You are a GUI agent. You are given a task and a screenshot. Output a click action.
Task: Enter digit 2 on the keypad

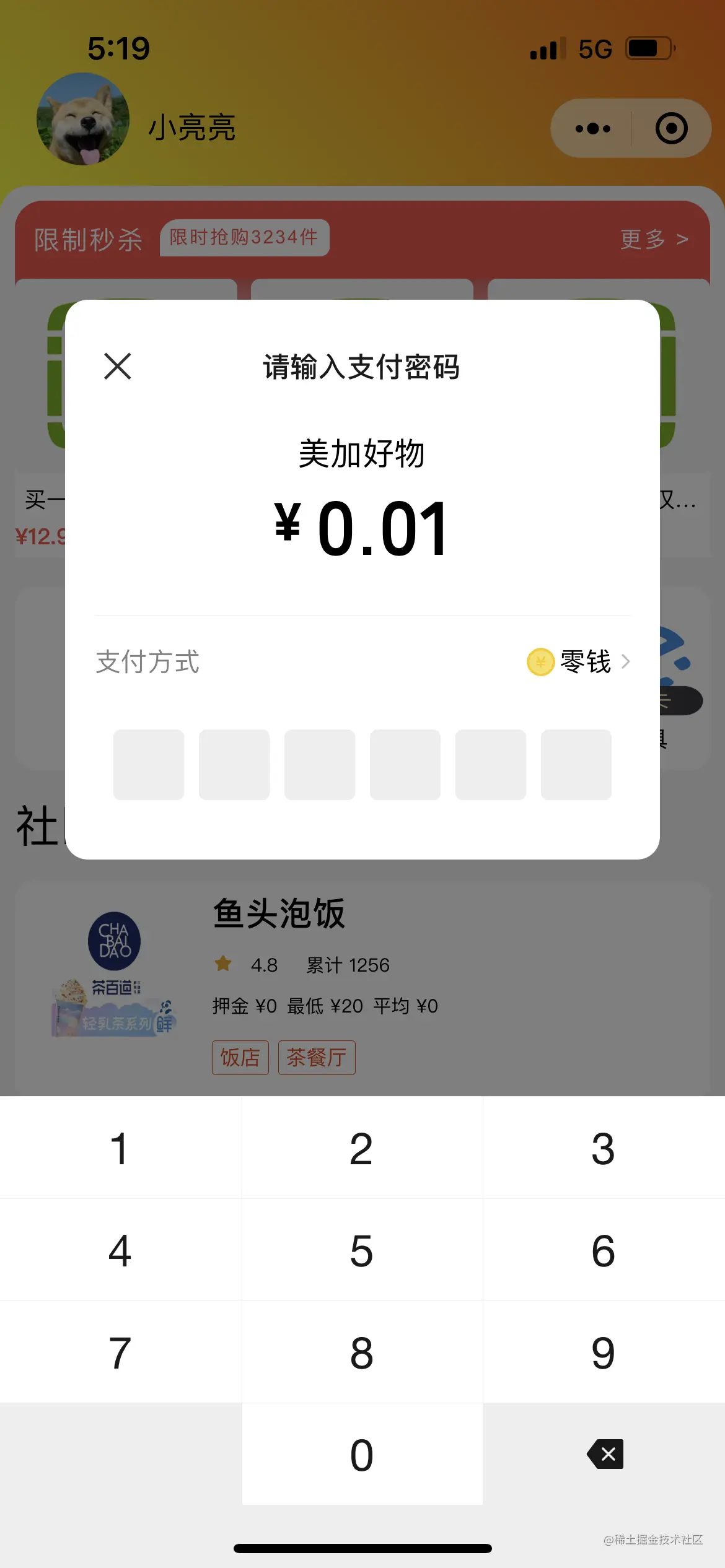pos(362,1149)
